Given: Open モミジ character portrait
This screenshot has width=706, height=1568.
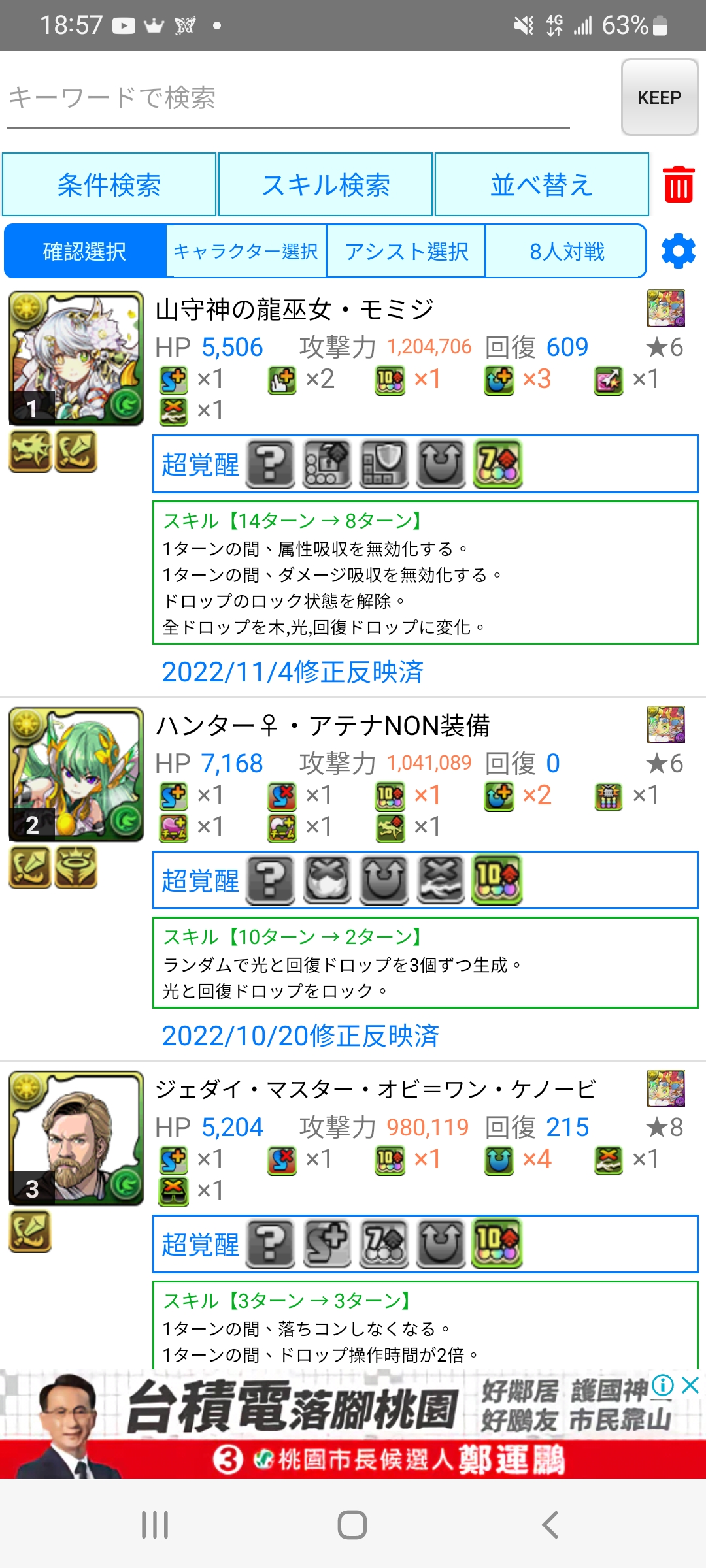Looking at the screenshot, I should click(x=76, y=359).
